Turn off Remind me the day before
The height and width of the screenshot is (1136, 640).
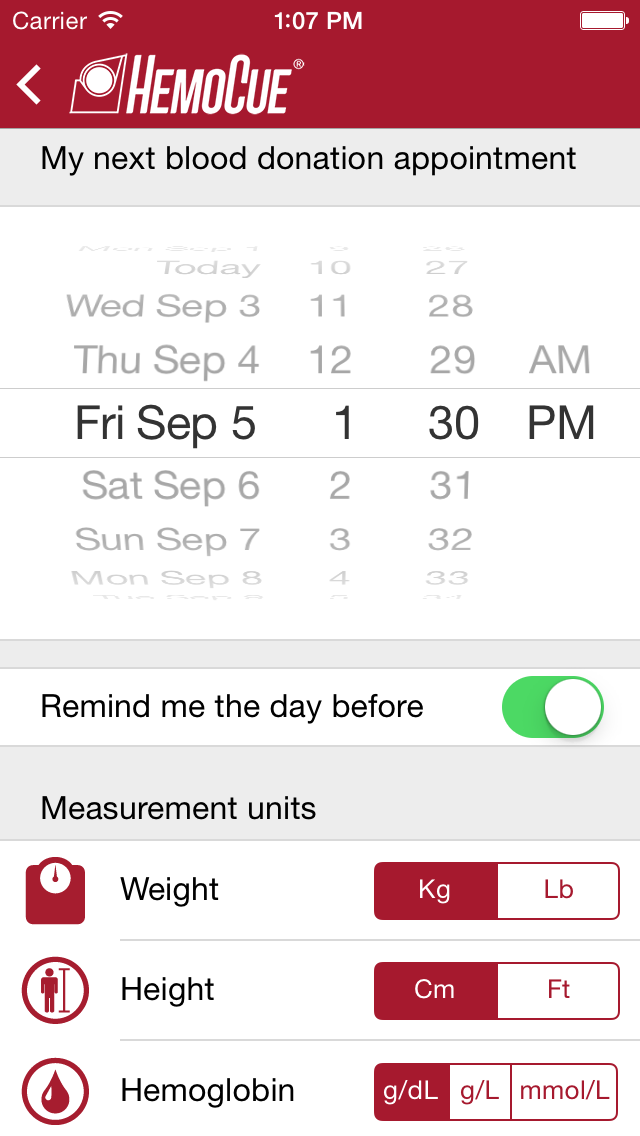552,707
